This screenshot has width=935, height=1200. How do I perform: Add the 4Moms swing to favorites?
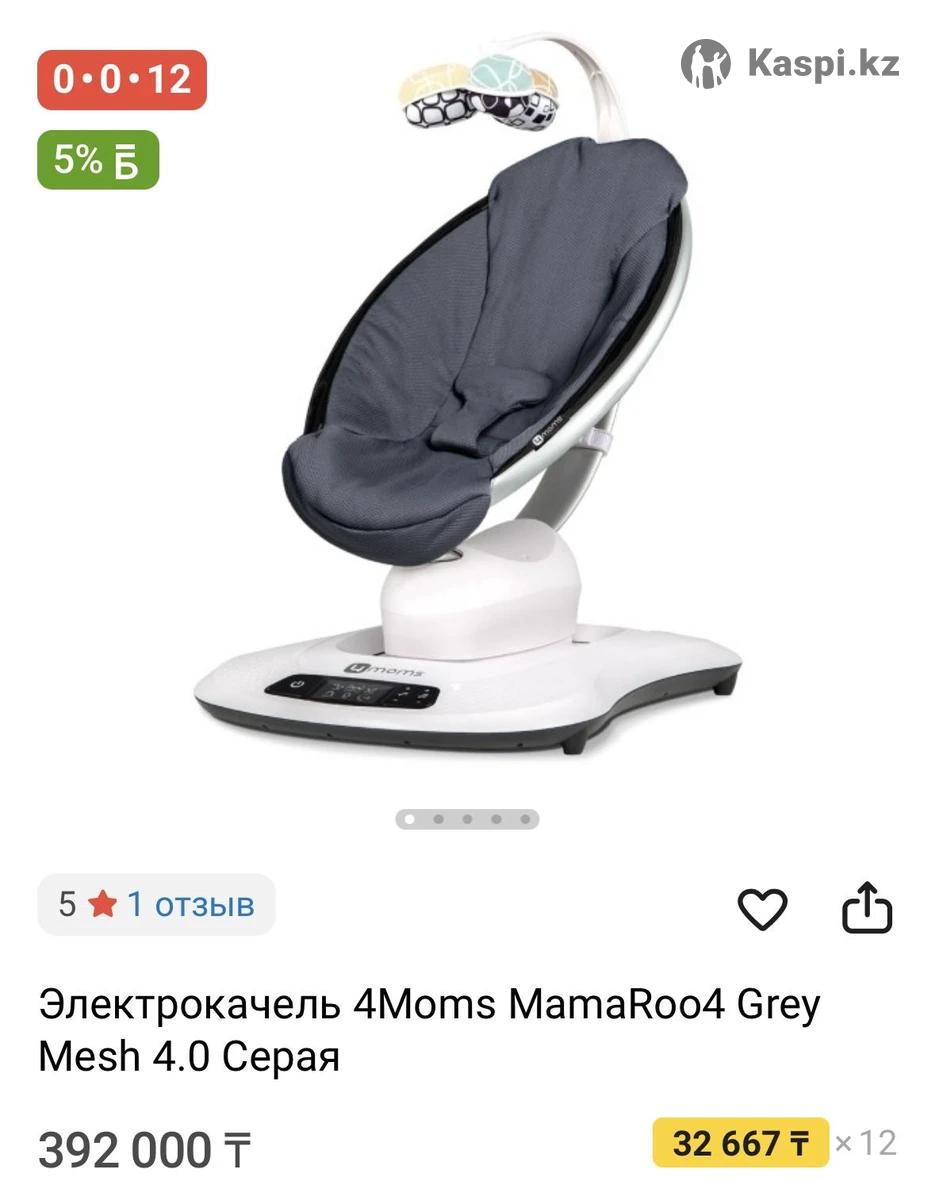[762, 908]
